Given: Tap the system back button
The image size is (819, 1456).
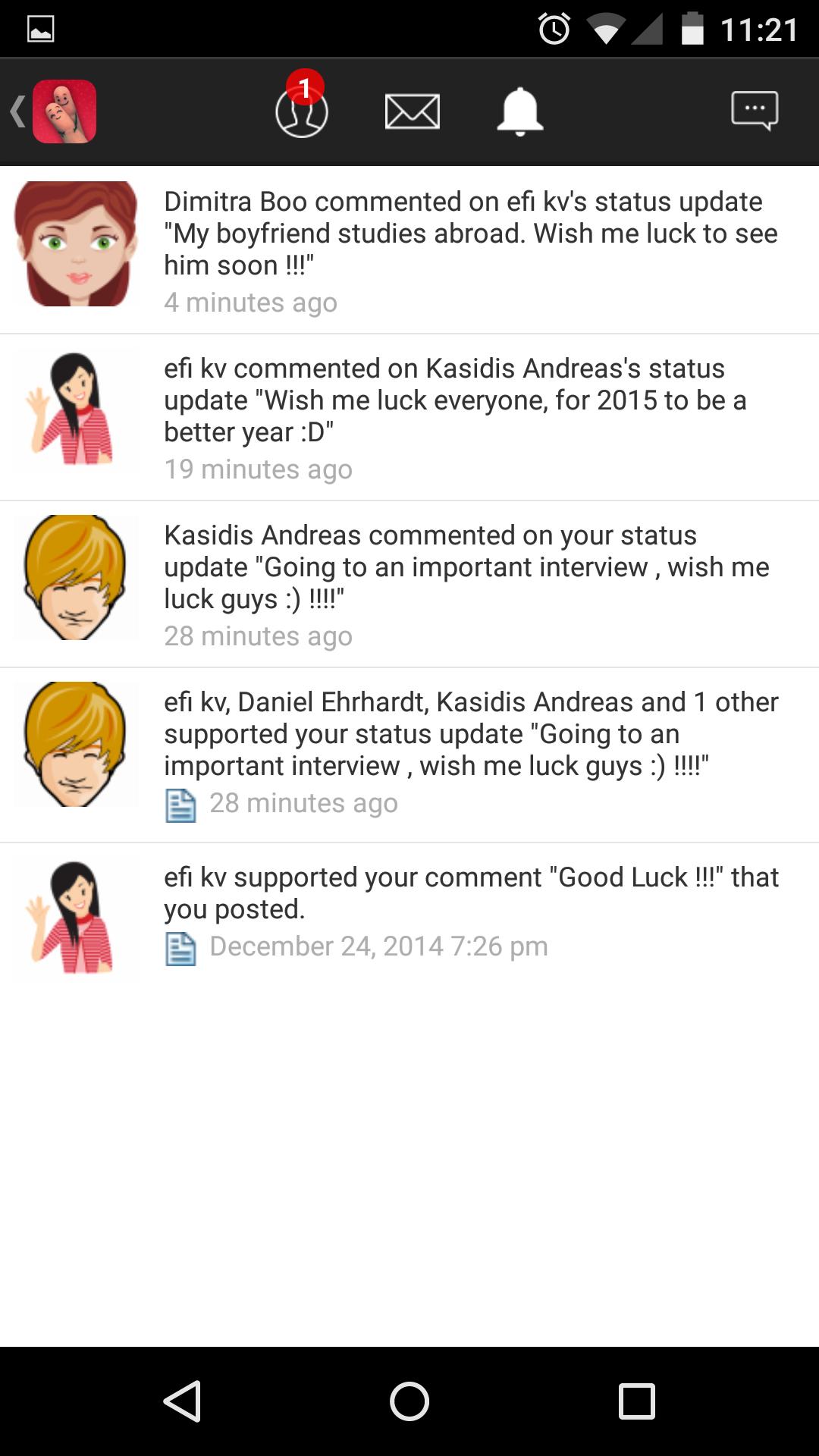Looking at the screenshot, I should (182, 1401).
